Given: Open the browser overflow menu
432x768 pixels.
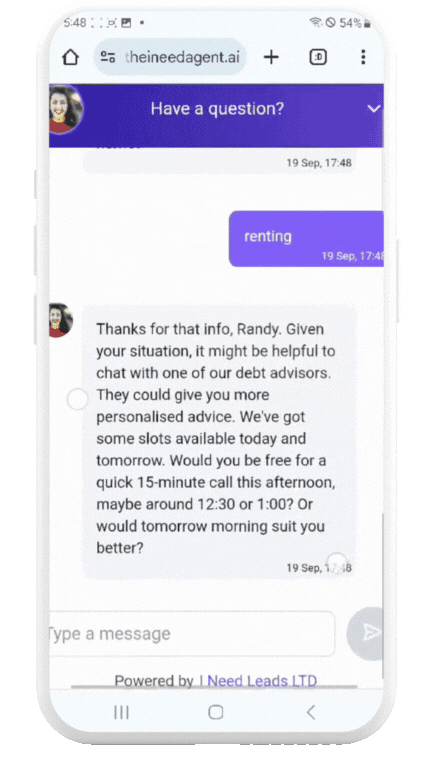Looking at the screenshot, I should [x=363, y=57].
